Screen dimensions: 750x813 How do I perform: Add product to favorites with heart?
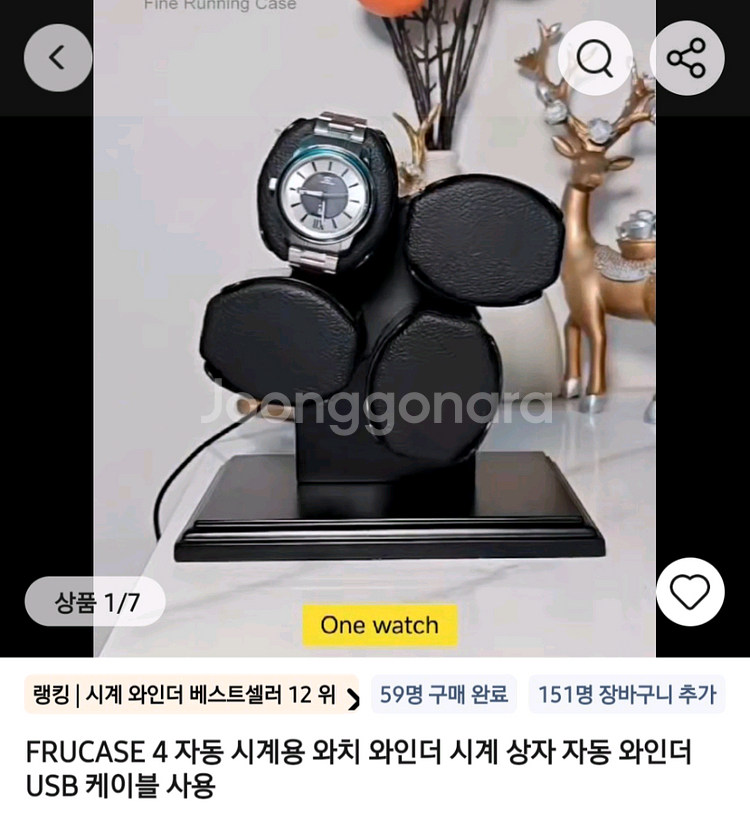pos(689,593)
